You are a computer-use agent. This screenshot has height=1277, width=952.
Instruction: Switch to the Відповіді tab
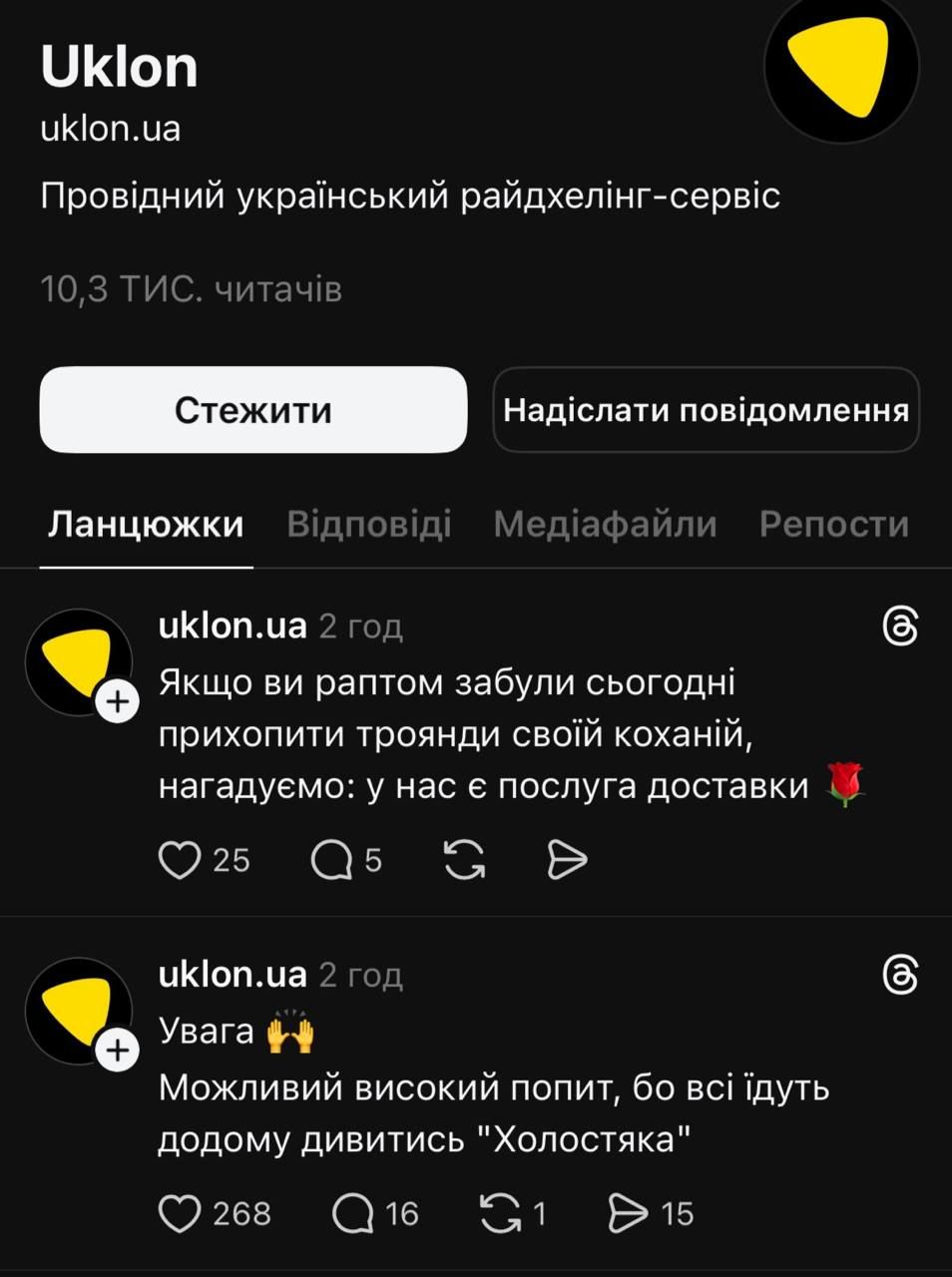pos(369,525)
